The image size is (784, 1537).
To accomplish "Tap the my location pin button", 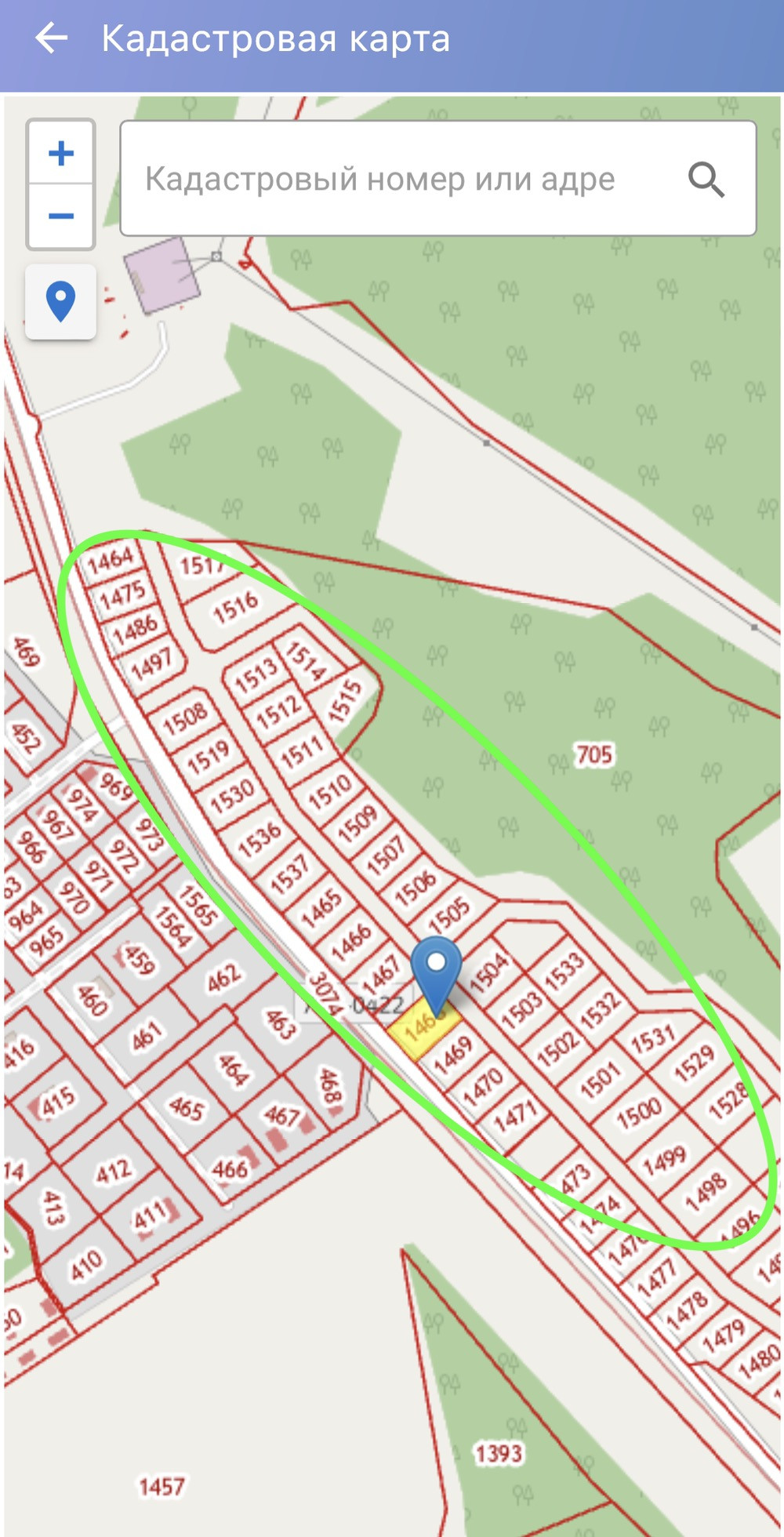I will tap(61, 302).
